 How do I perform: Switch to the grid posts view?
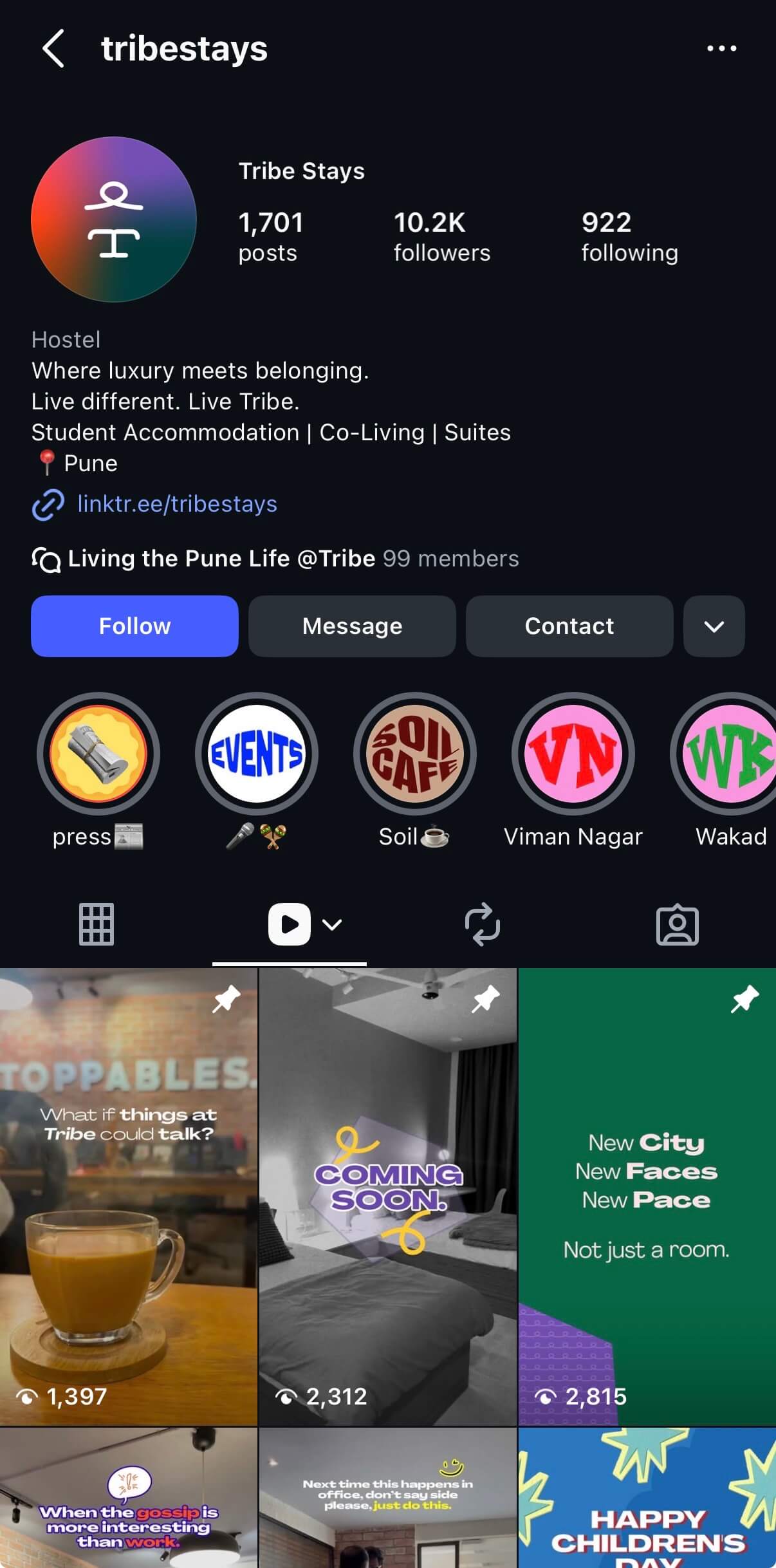[x=97, y=924]
